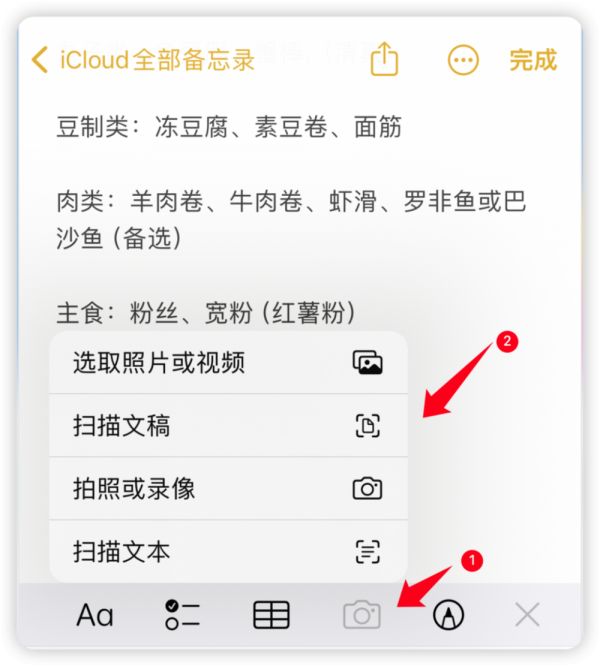
Task: Open the markup pen tool
Action: click(448, 616)
